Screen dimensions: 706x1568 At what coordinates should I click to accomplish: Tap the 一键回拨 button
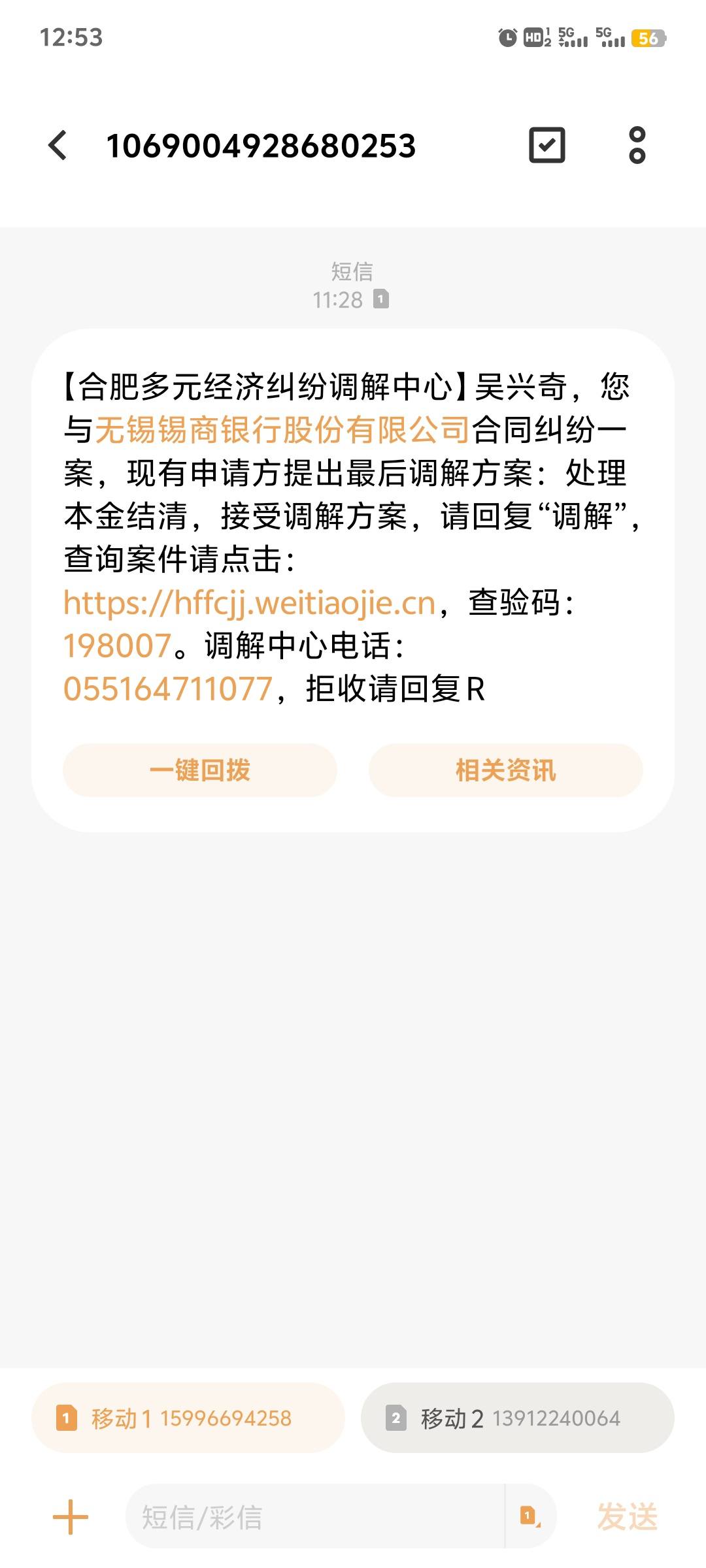(x=200, y=770)
